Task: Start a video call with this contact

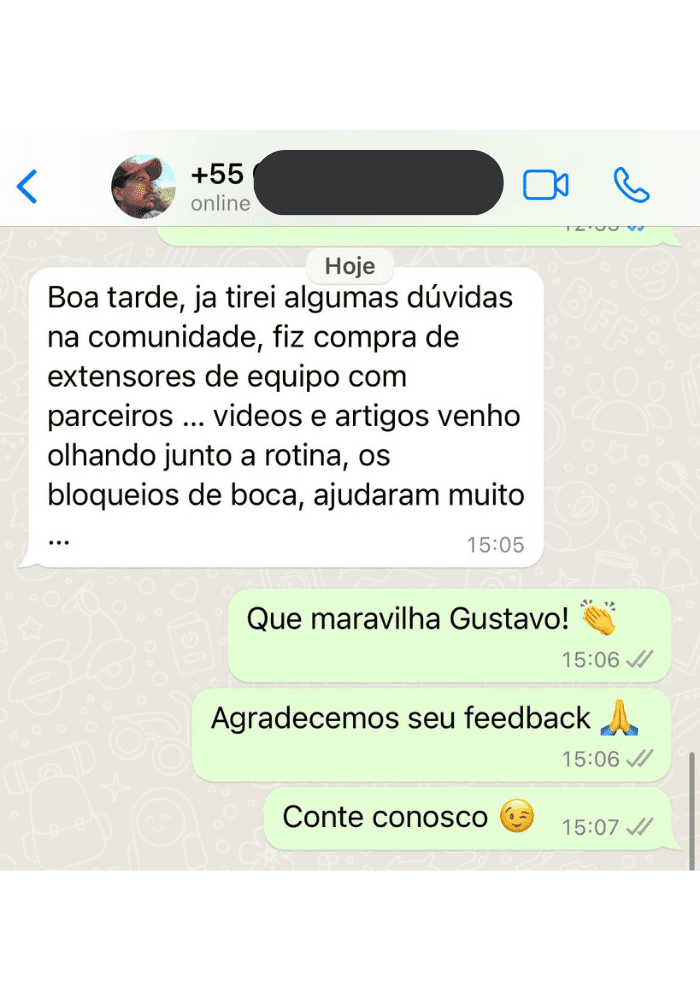Action: tap(546, 185)
